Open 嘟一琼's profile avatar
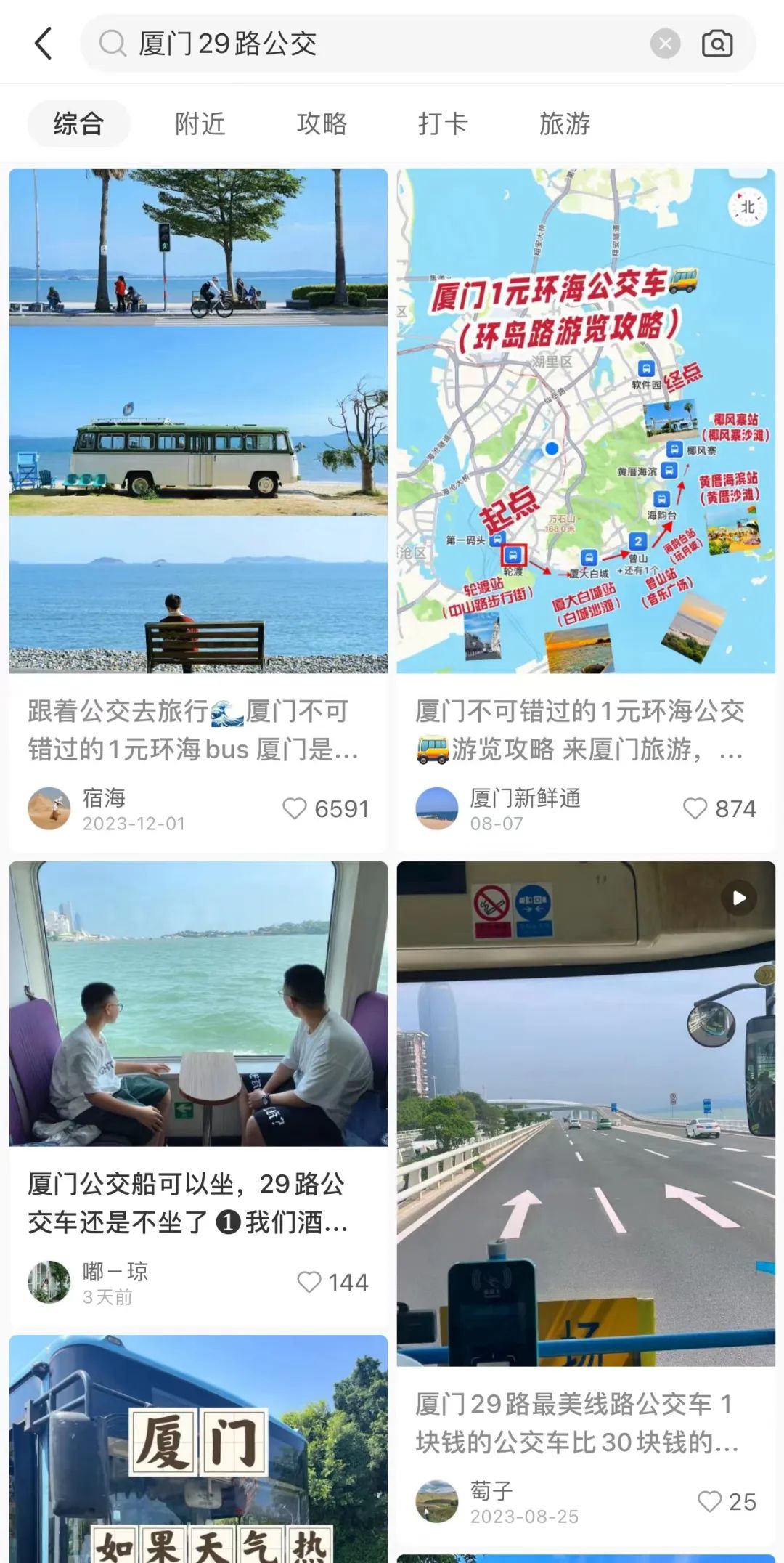The height and width of the screenshot is (1563, 784). (x=49, y=1282)
